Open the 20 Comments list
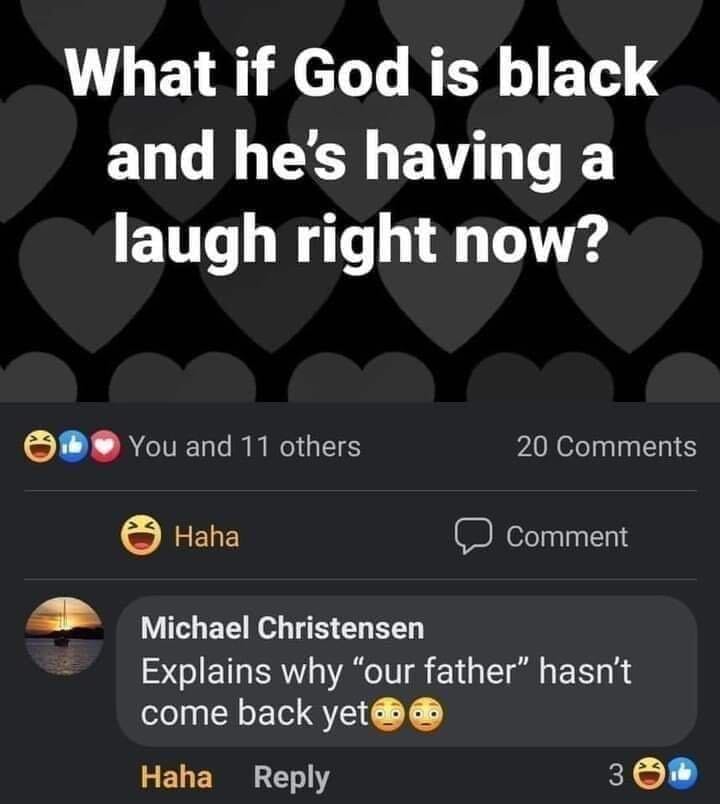 click(606, 446)
